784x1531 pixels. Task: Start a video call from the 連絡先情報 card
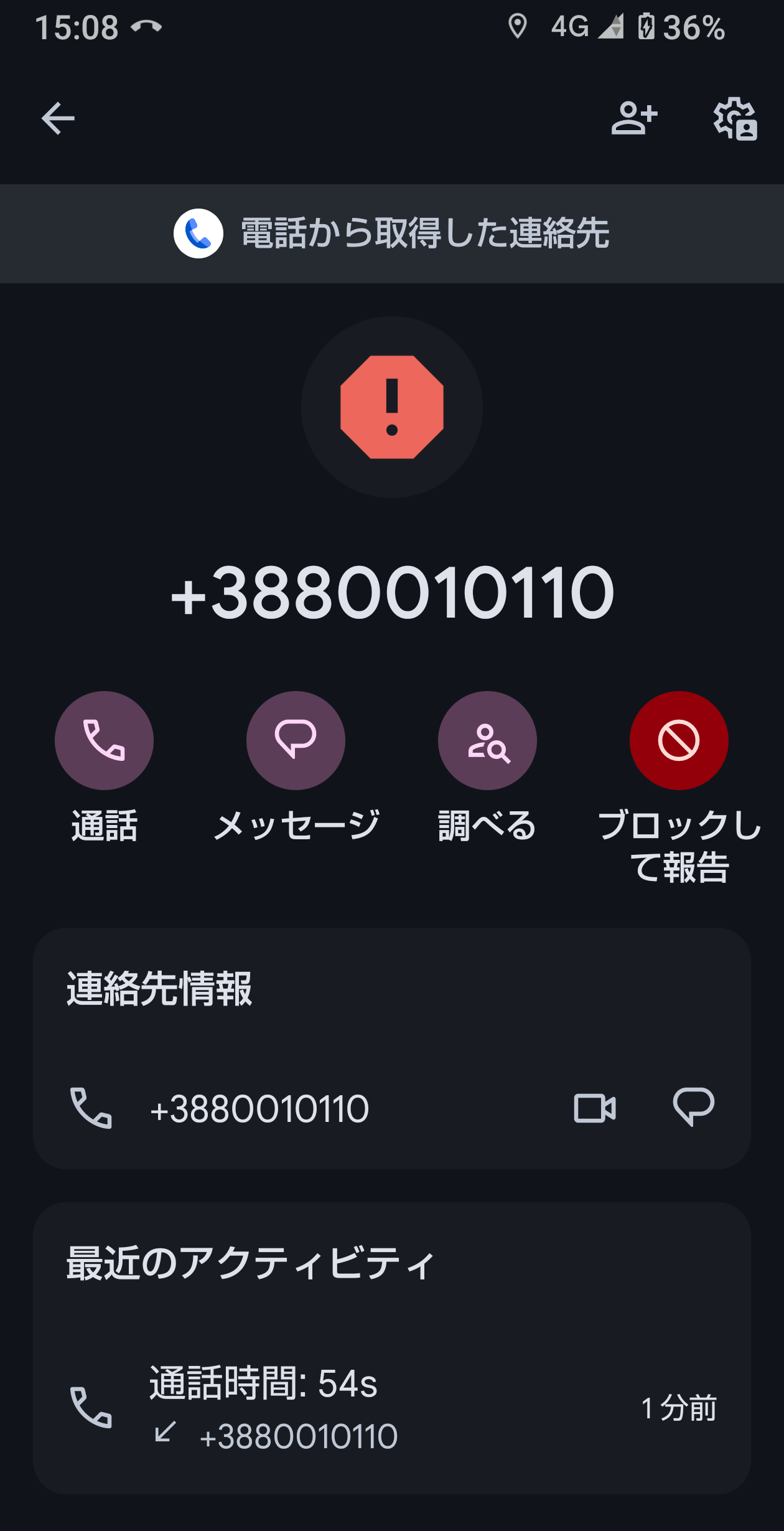pyautogui.click(x=595, y=1108)
